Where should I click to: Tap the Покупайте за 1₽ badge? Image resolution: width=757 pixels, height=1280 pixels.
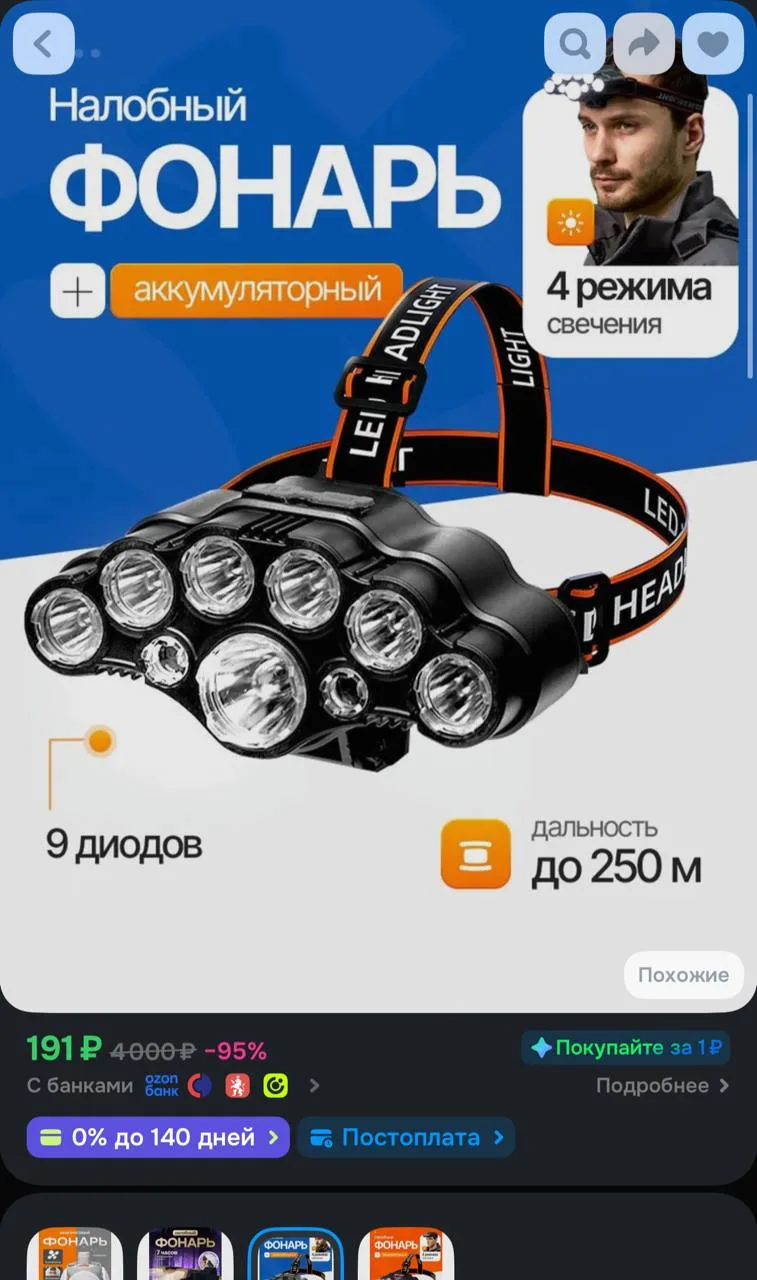(626, 1048)
